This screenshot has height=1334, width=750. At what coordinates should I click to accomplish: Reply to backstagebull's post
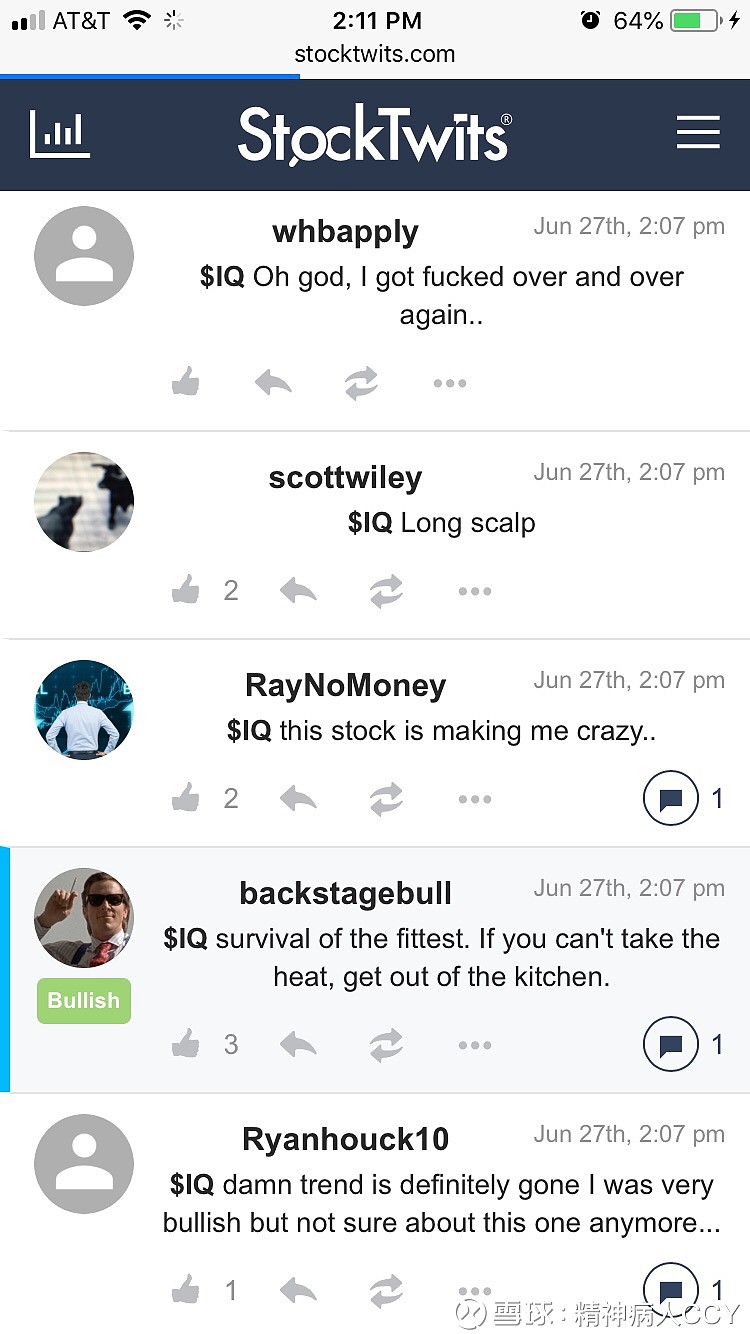(x=298, y=1045)
